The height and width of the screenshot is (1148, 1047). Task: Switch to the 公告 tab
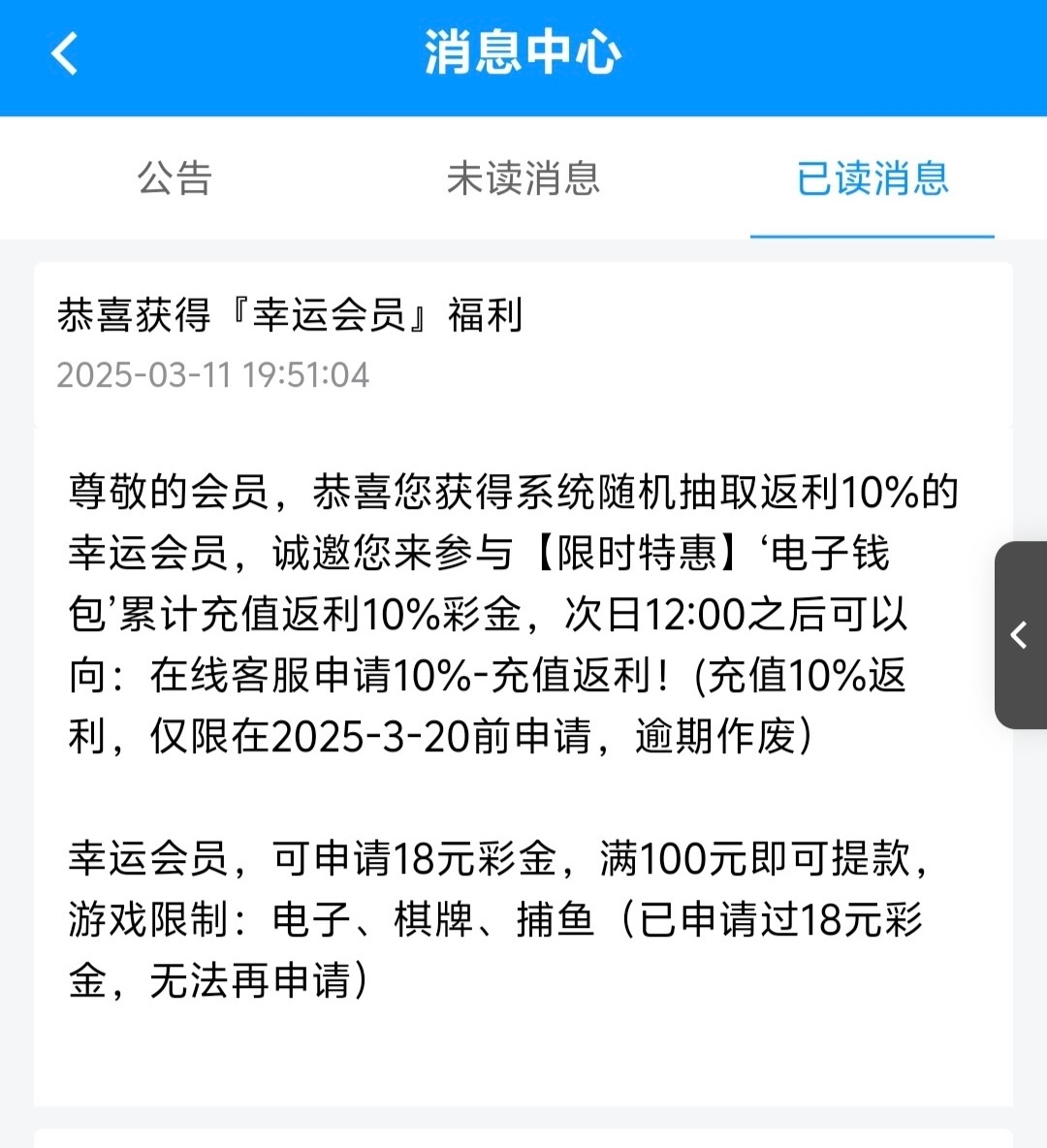coord(174,178)
